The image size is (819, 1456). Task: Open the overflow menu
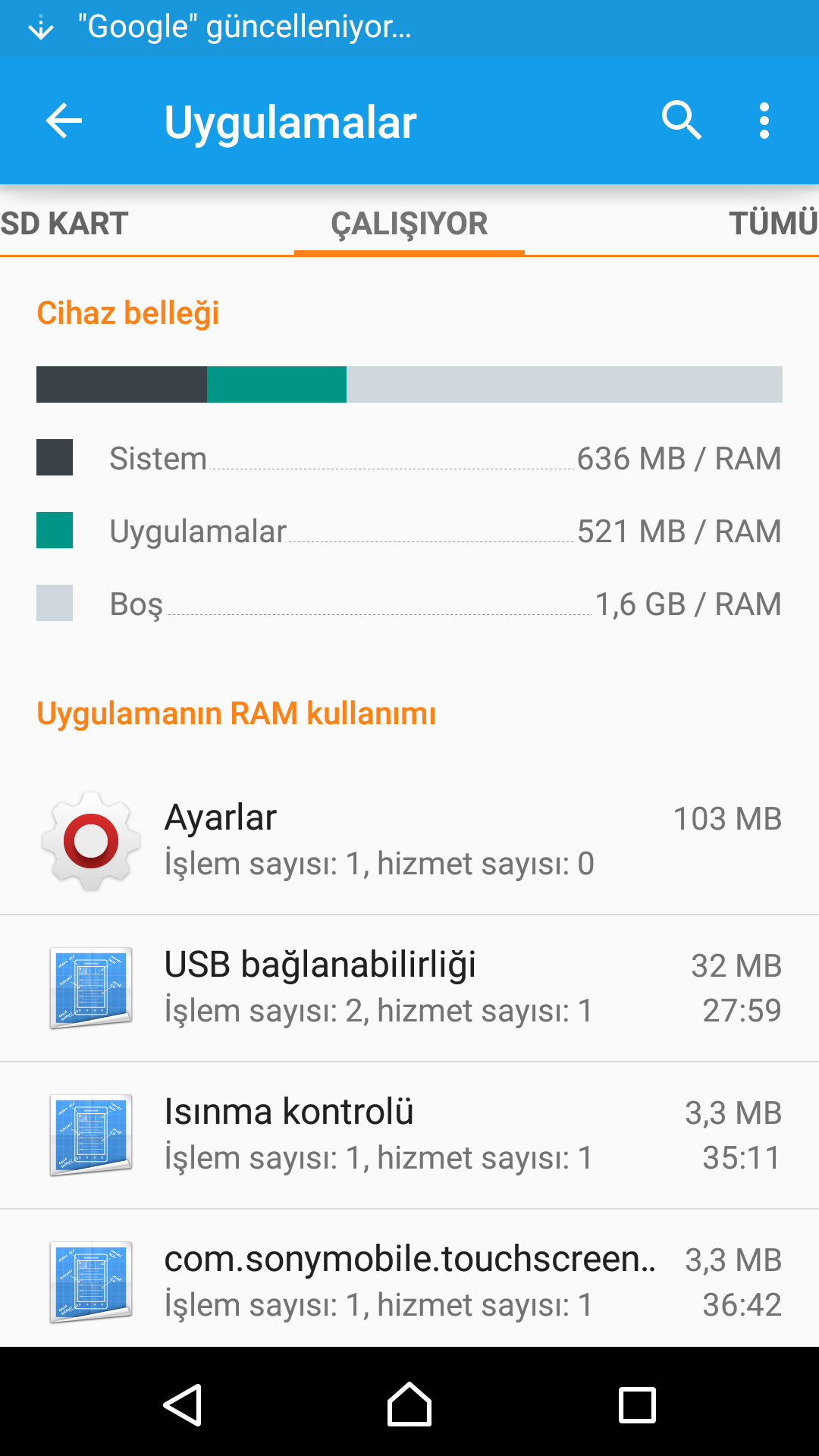tap(764, 121)
